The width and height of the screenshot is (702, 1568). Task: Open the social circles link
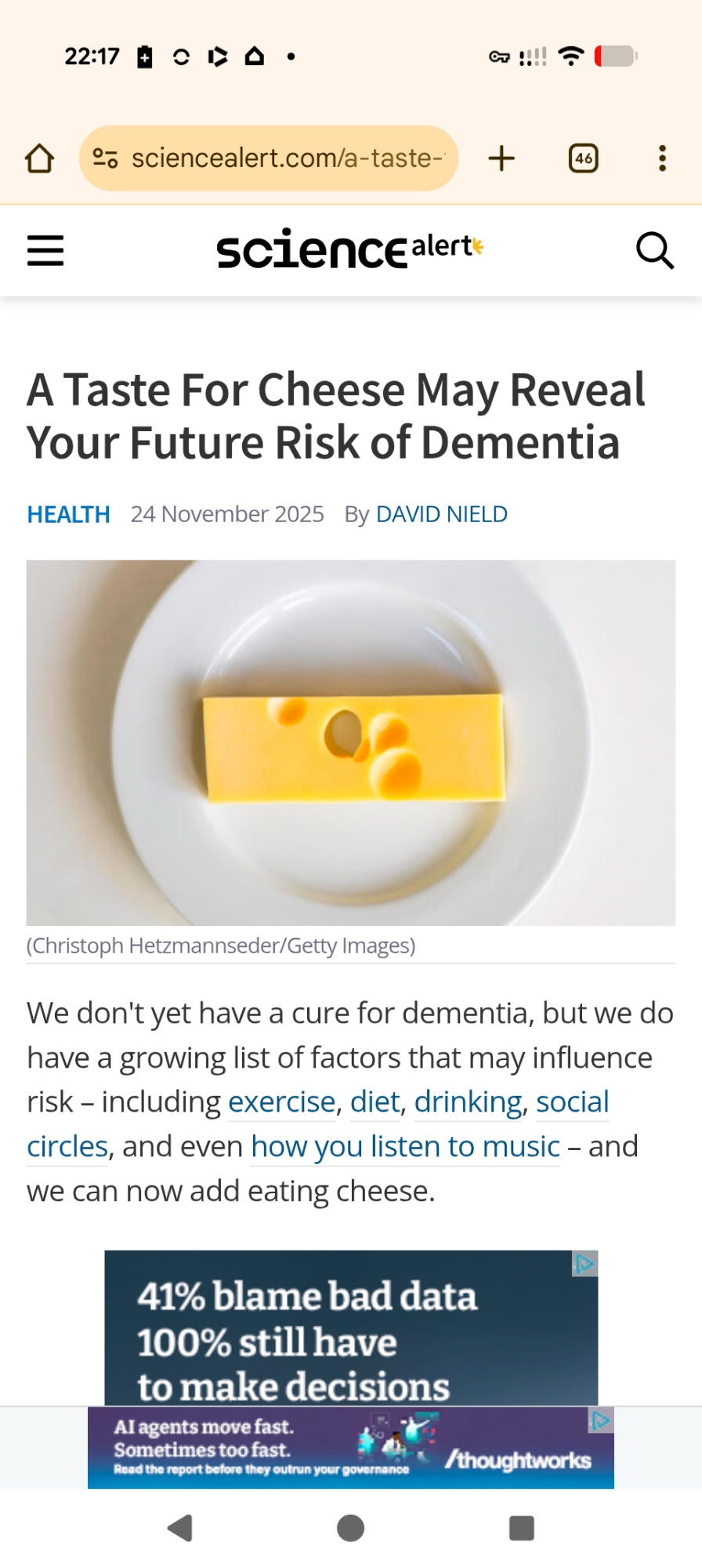(x=572, y=1102)
